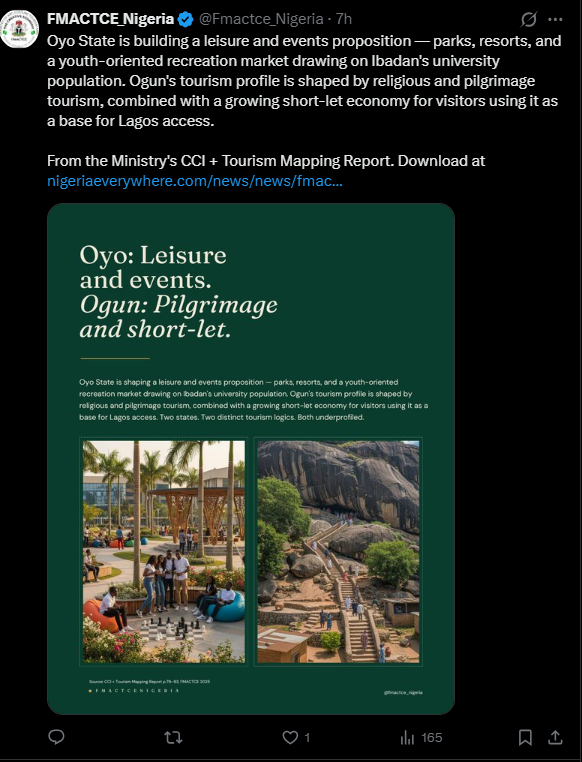Share the post

point(555,737)
